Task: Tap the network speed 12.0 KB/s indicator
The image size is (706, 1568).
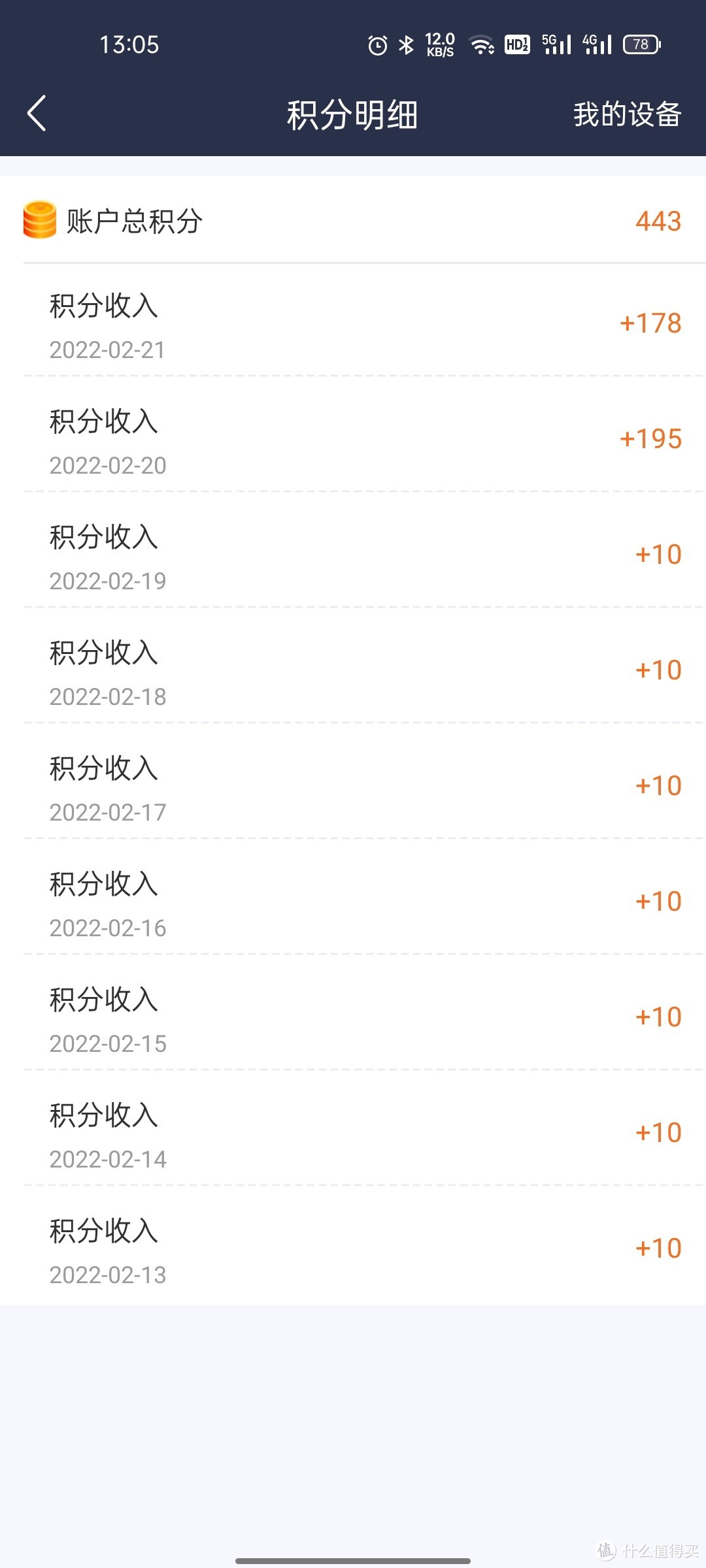Action: (x=440, y=44)
